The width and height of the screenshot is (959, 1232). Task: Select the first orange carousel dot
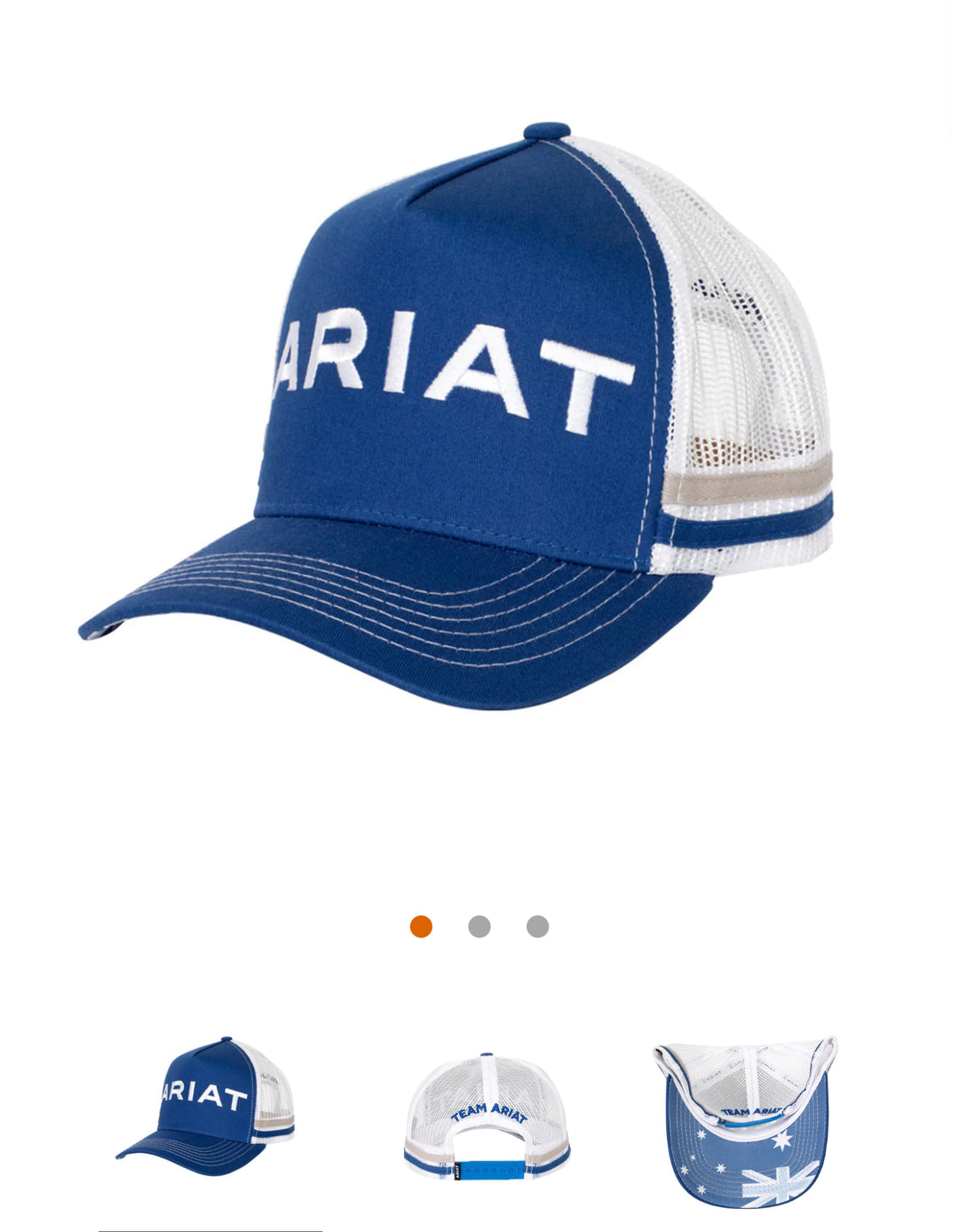coord(421,927)
